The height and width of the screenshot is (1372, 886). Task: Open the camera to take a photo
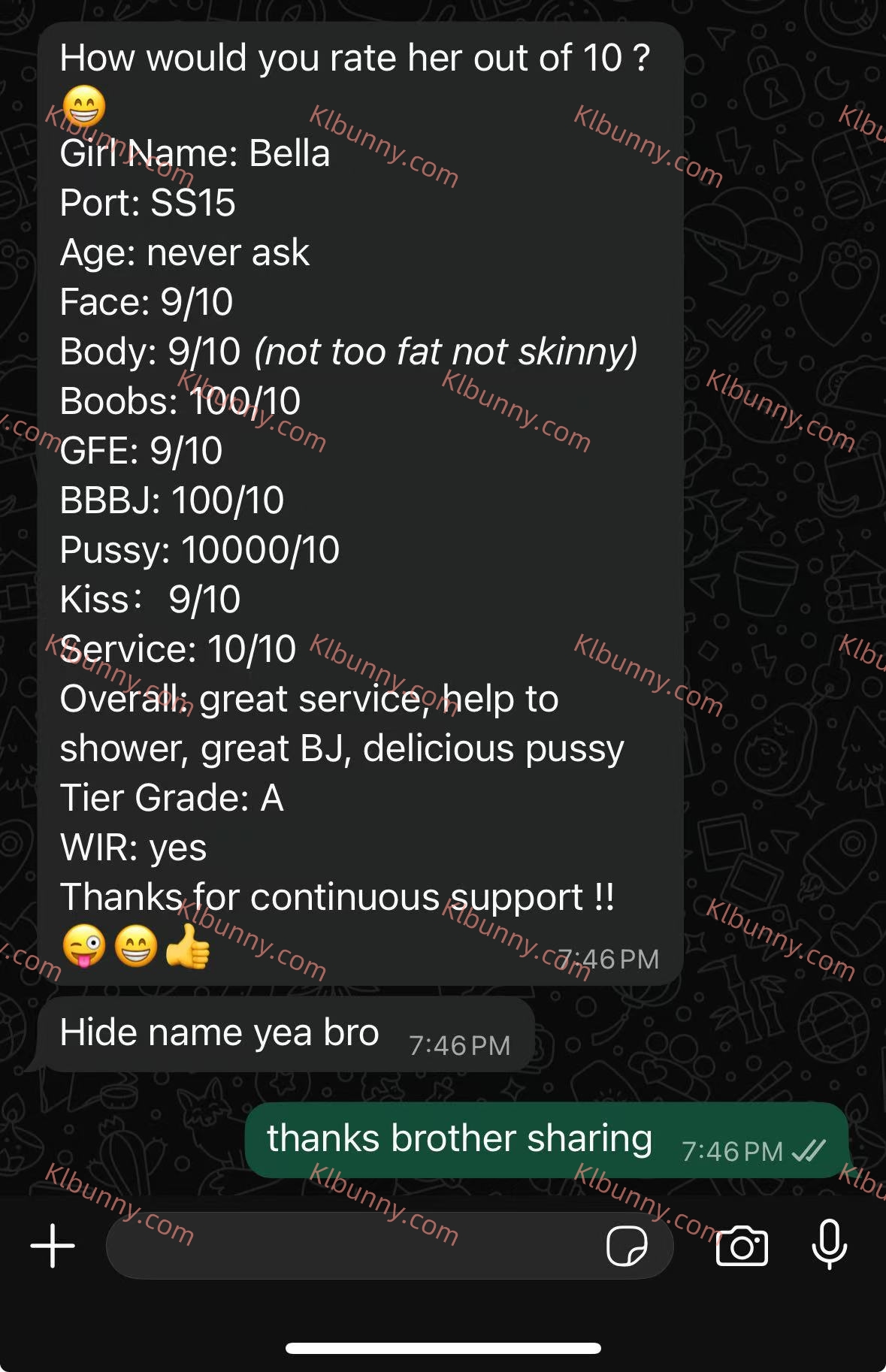point(742,1247)
